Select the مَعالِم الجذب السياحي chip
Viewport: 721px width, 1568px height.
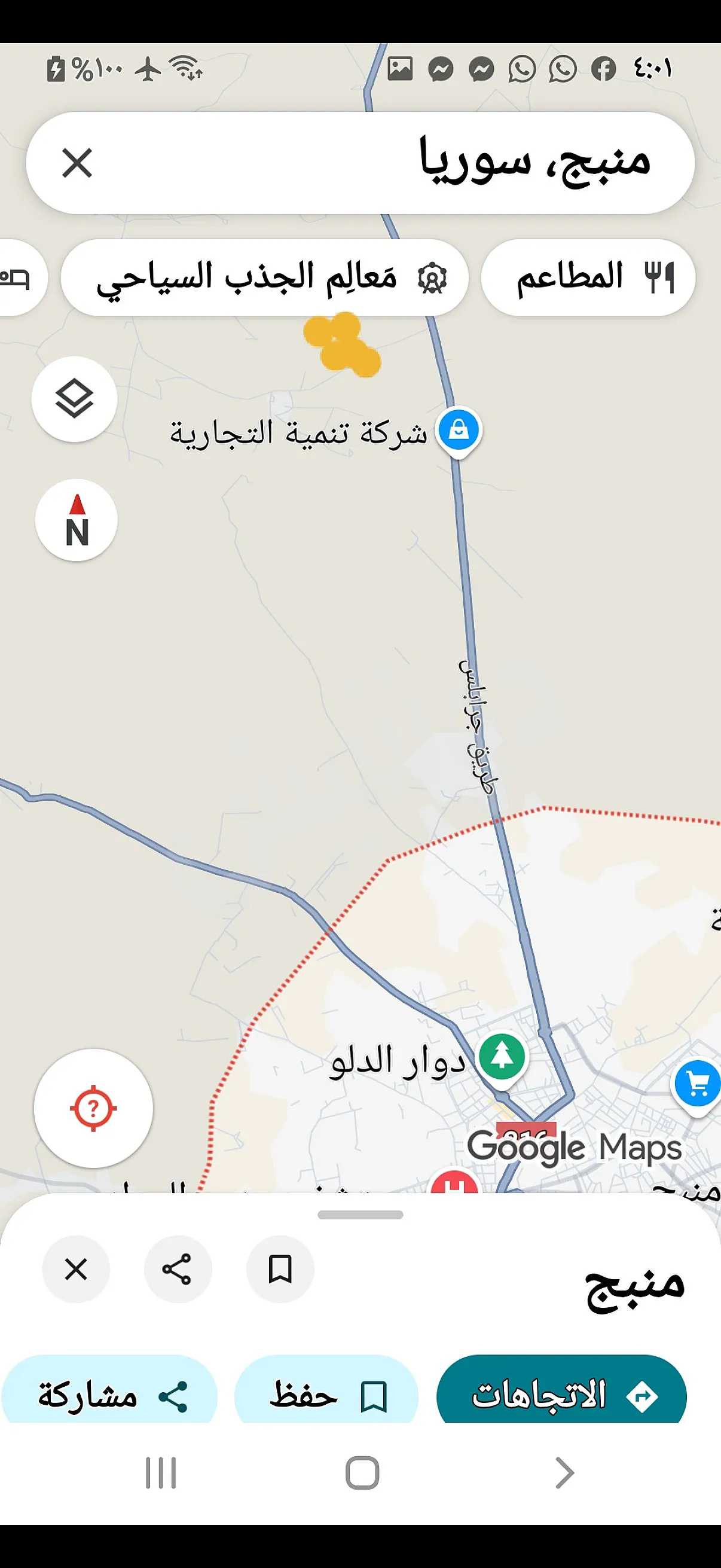[x=265, y=277]
